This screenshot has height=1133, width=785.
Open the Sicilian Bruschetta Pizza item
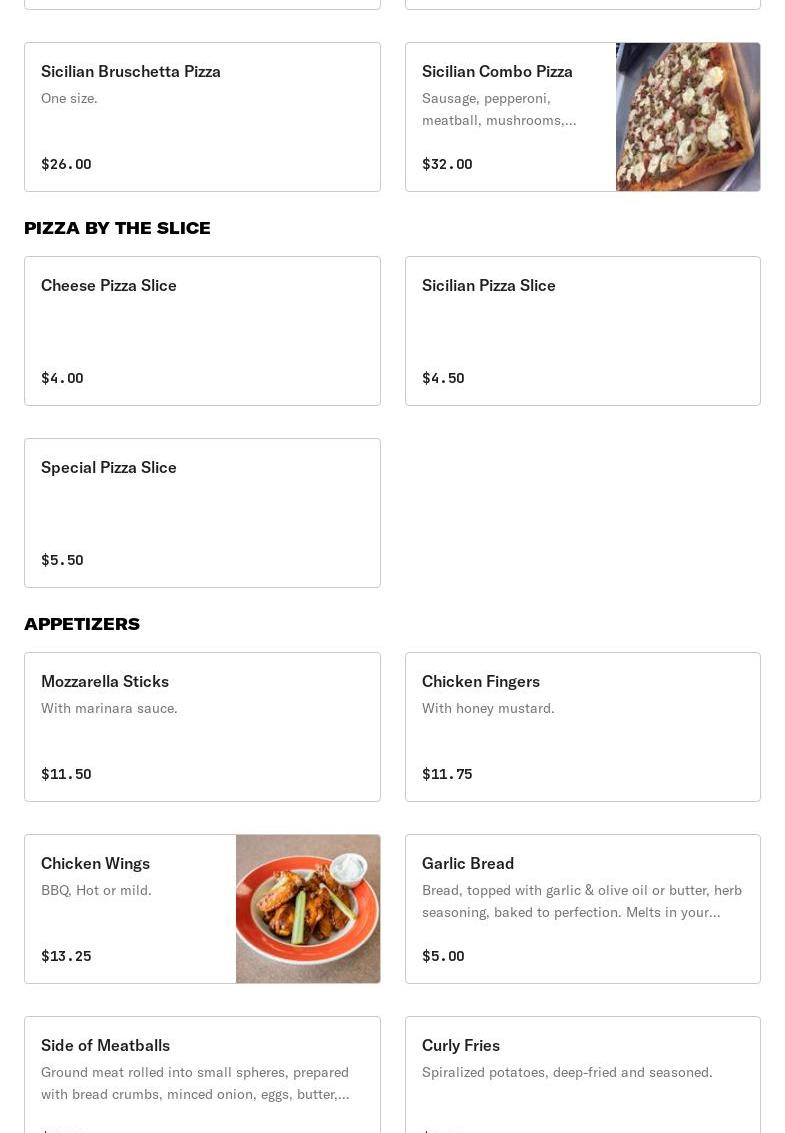coord(202,117)
